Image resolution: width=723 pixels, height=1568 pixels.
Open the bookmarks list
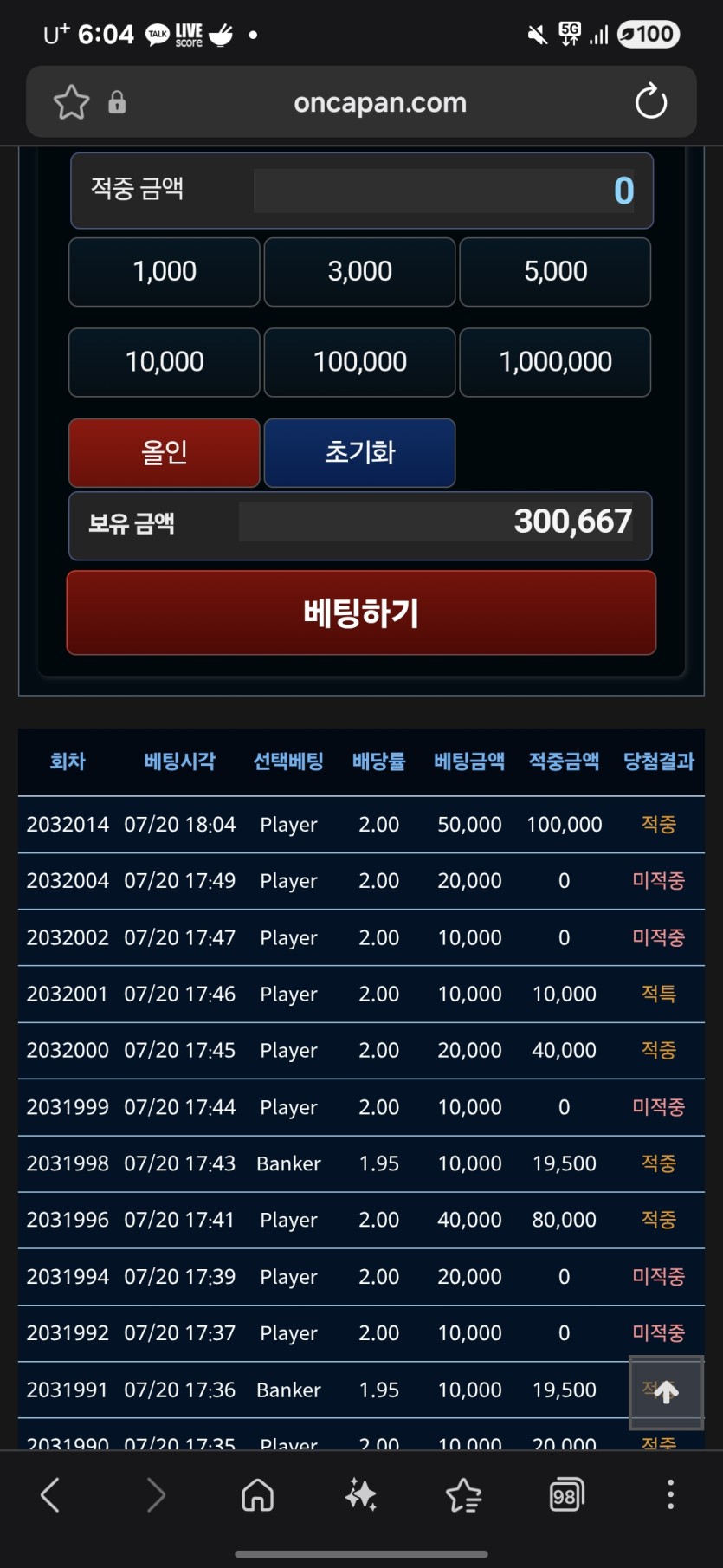click(x=463, y=1495)
